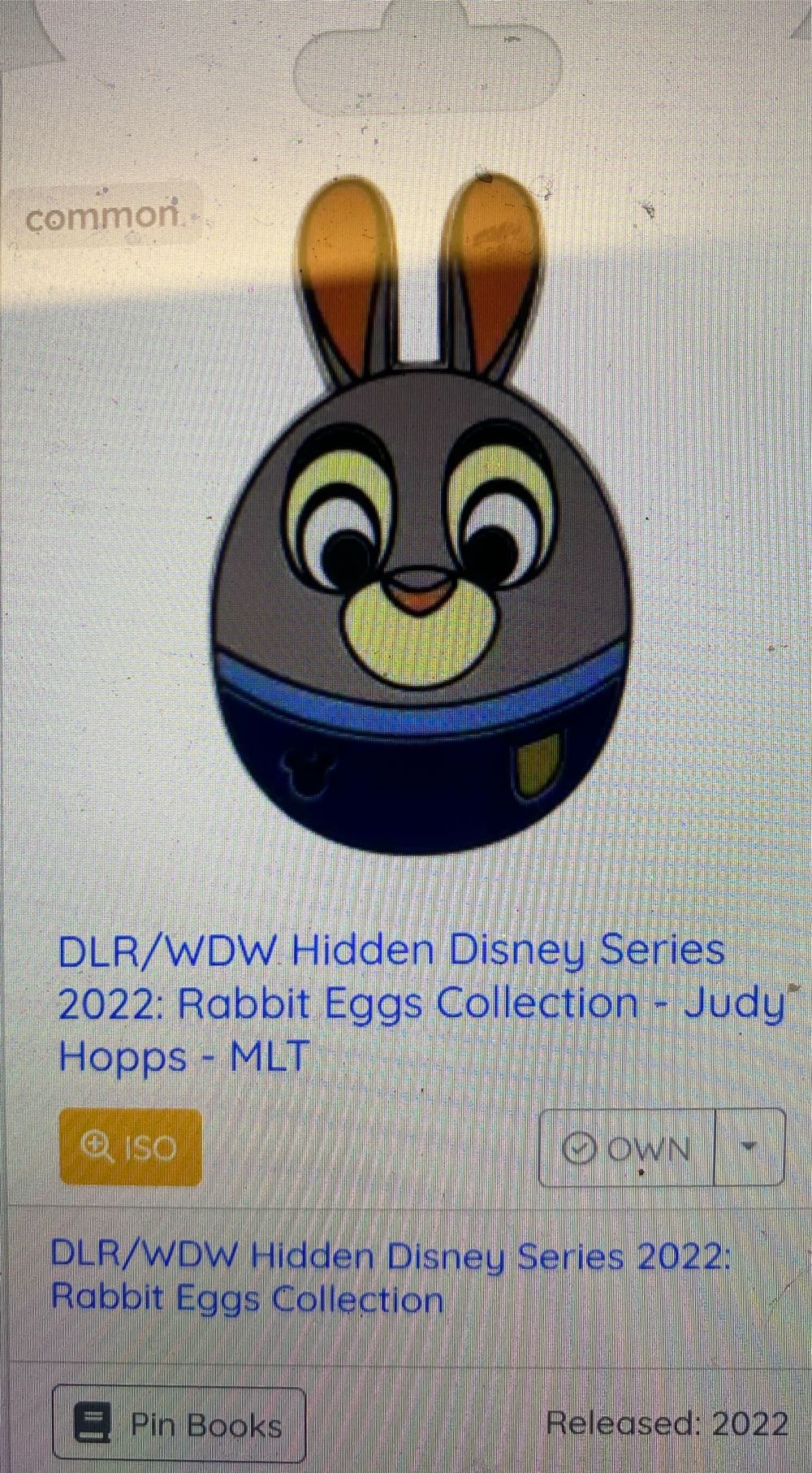The image size is (812, 1473).
Task: Mark this pin as OWN
Action: click(x=627, y=1147)
